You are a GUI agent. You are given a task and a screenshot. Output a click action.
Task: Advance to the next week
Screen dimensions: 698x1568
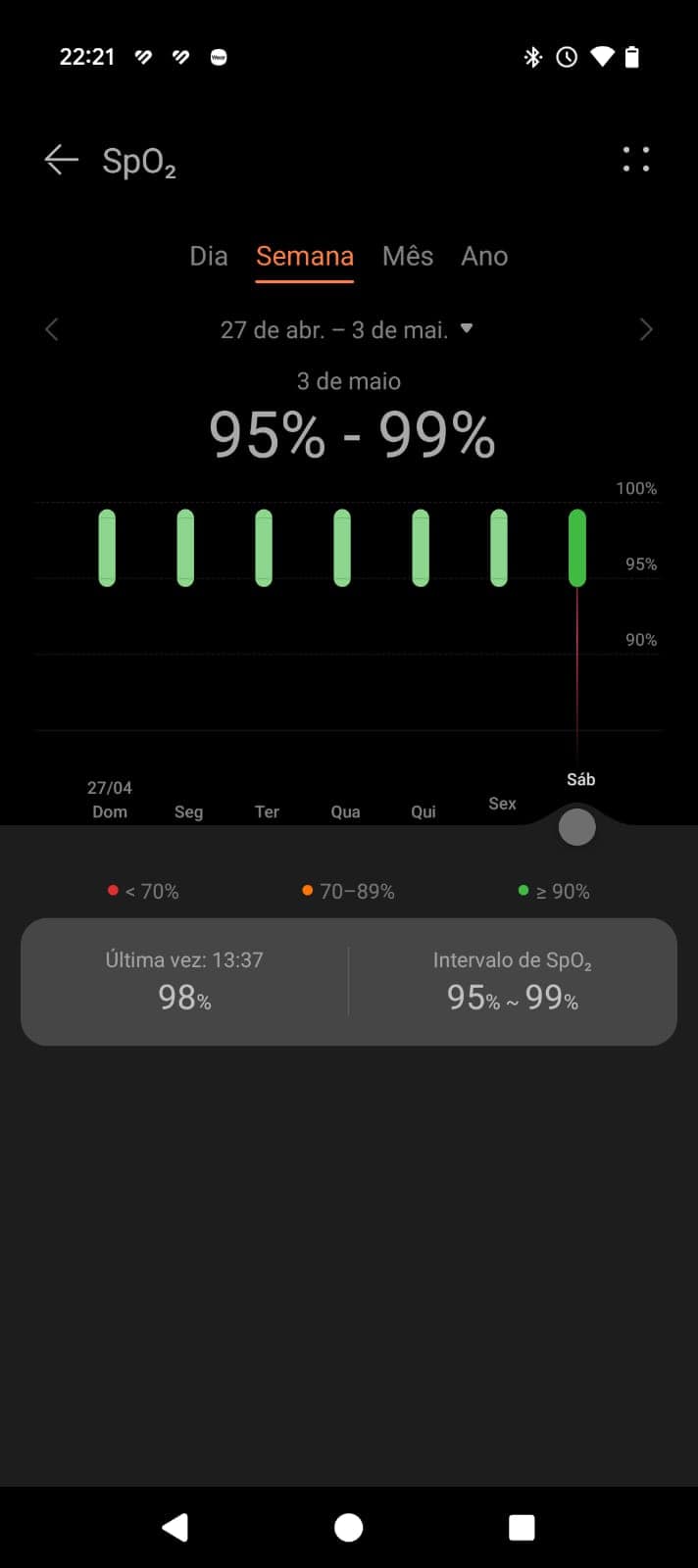(x=645, y=330)
